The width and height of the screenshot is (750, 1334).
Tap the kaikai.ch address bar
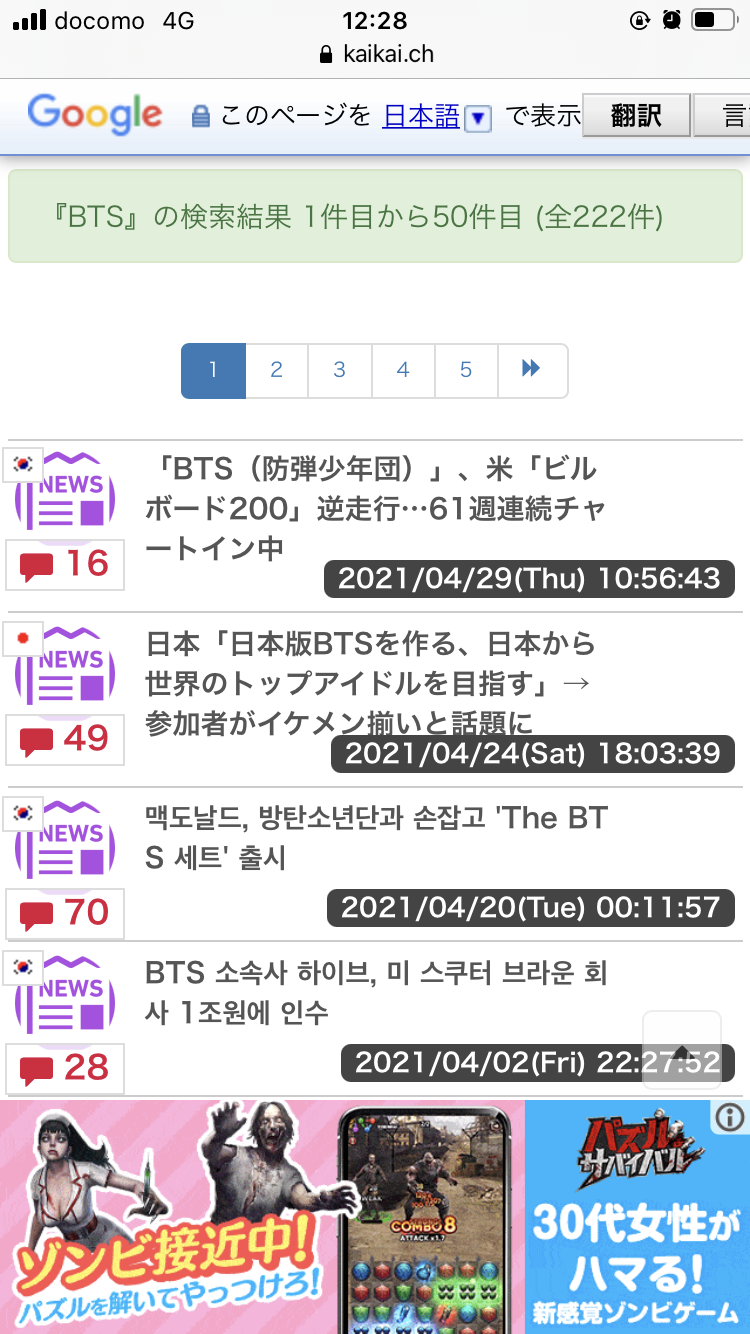[376, 54]
